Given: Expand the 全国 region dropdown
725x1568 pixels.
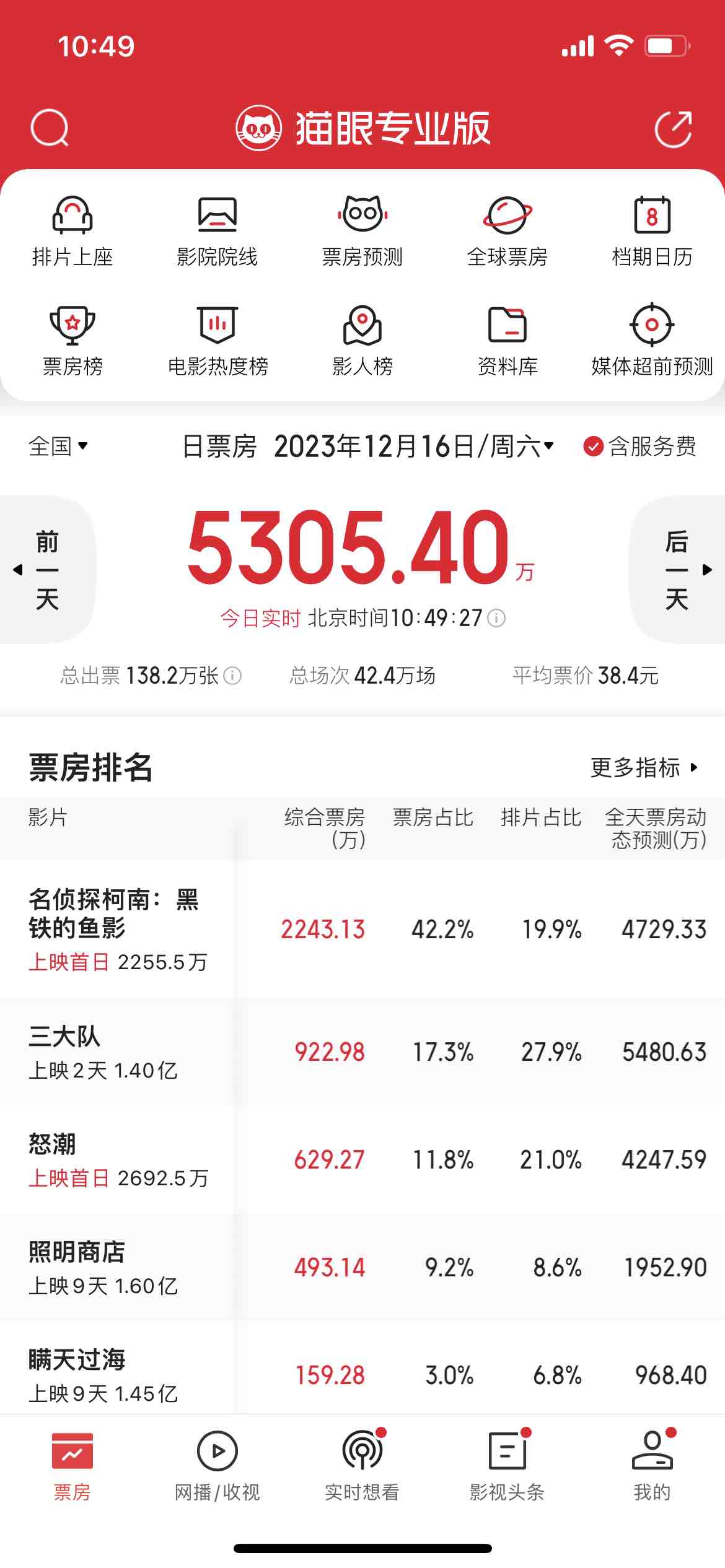Looking at the screenshot, I should 58,446.
